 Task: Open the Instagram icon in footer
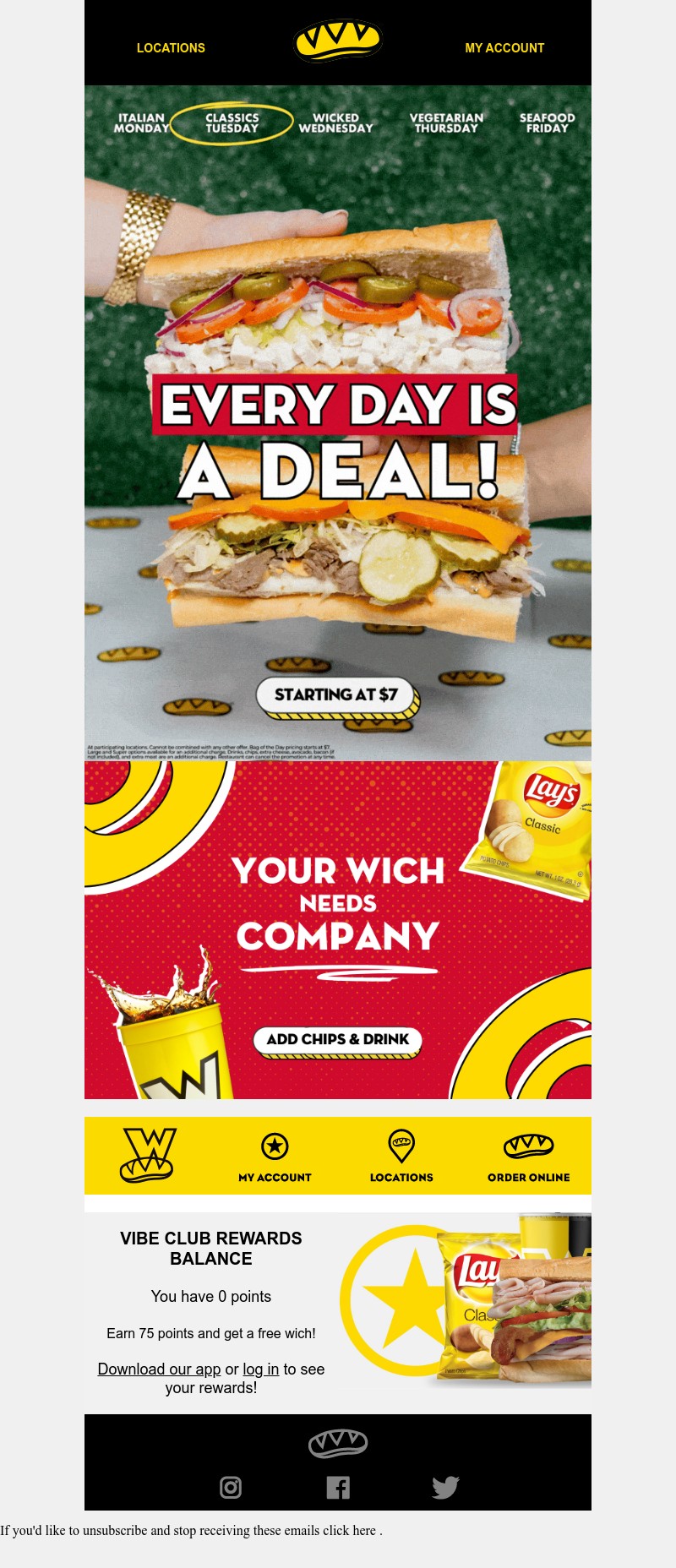231,1487
